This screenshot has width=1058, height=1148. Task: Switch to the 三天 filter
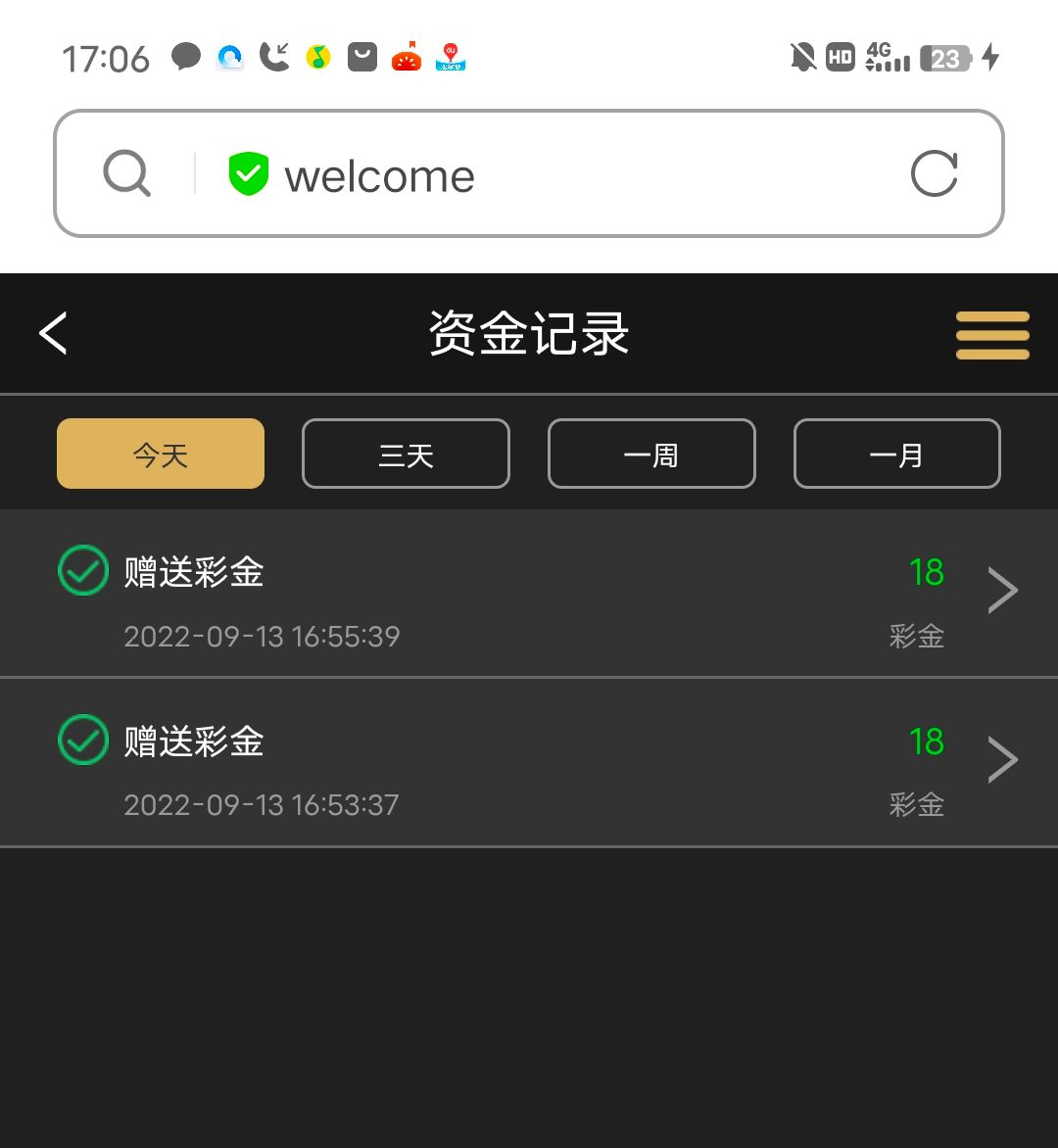[x=406, y=454]
